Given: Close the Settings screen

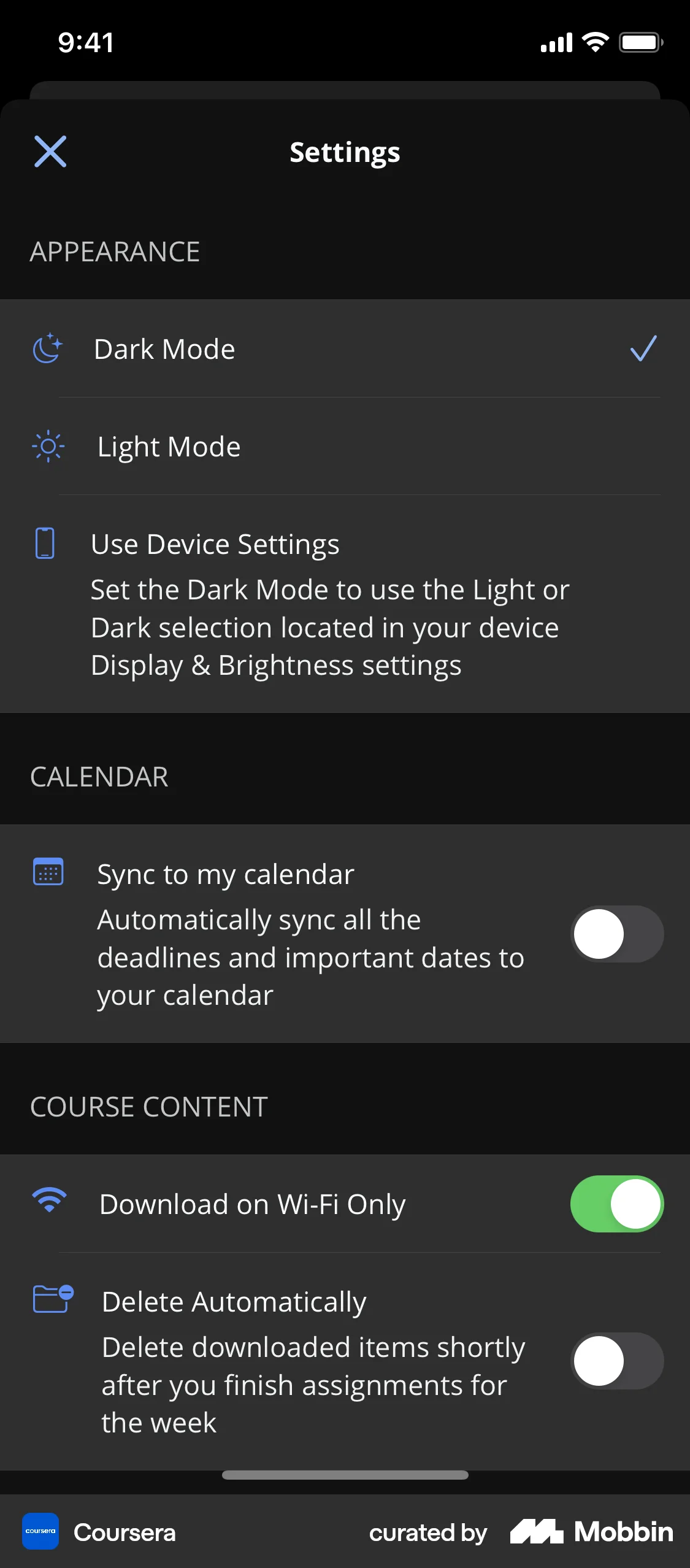Looking at the screenshot, I should [51, 152].
